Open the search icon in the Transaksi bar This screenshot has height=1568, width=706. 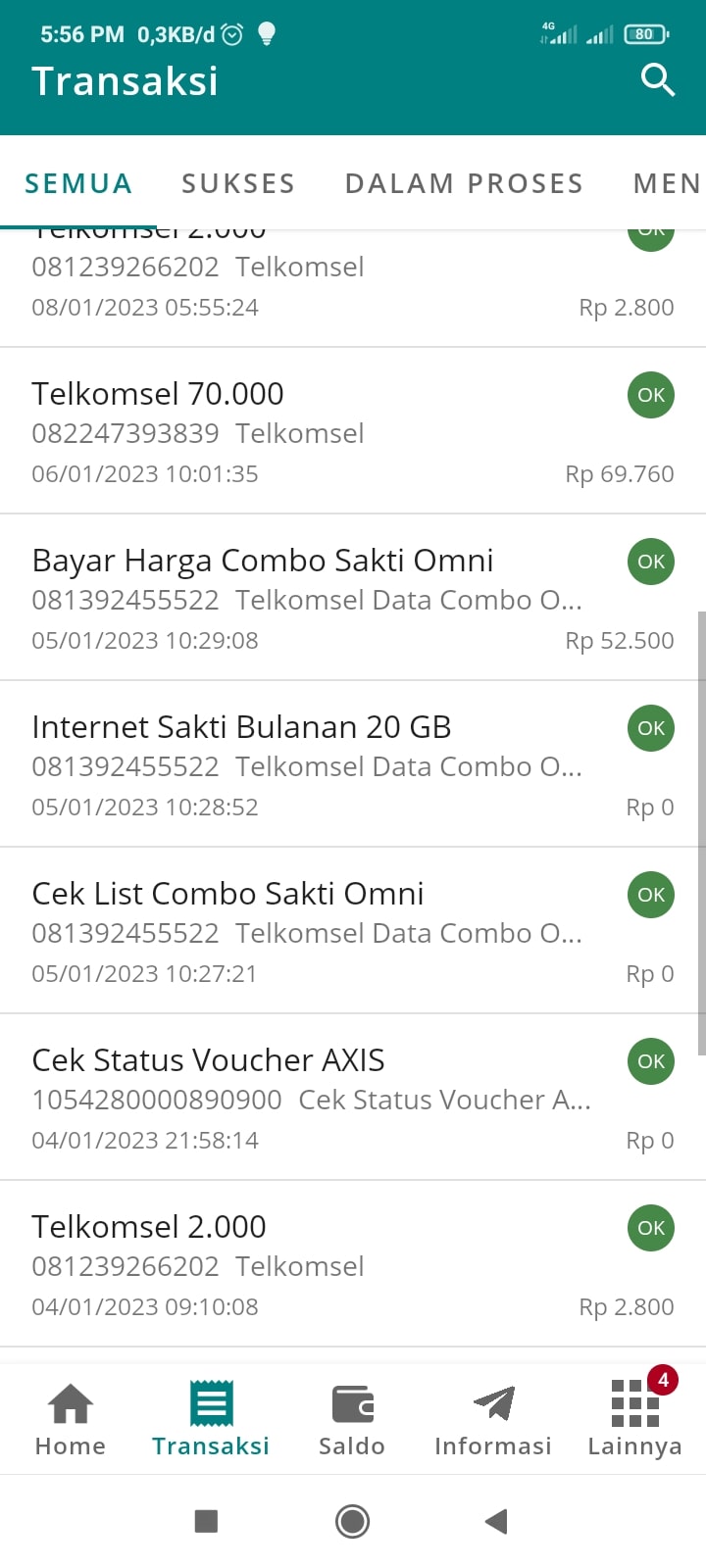658,80
